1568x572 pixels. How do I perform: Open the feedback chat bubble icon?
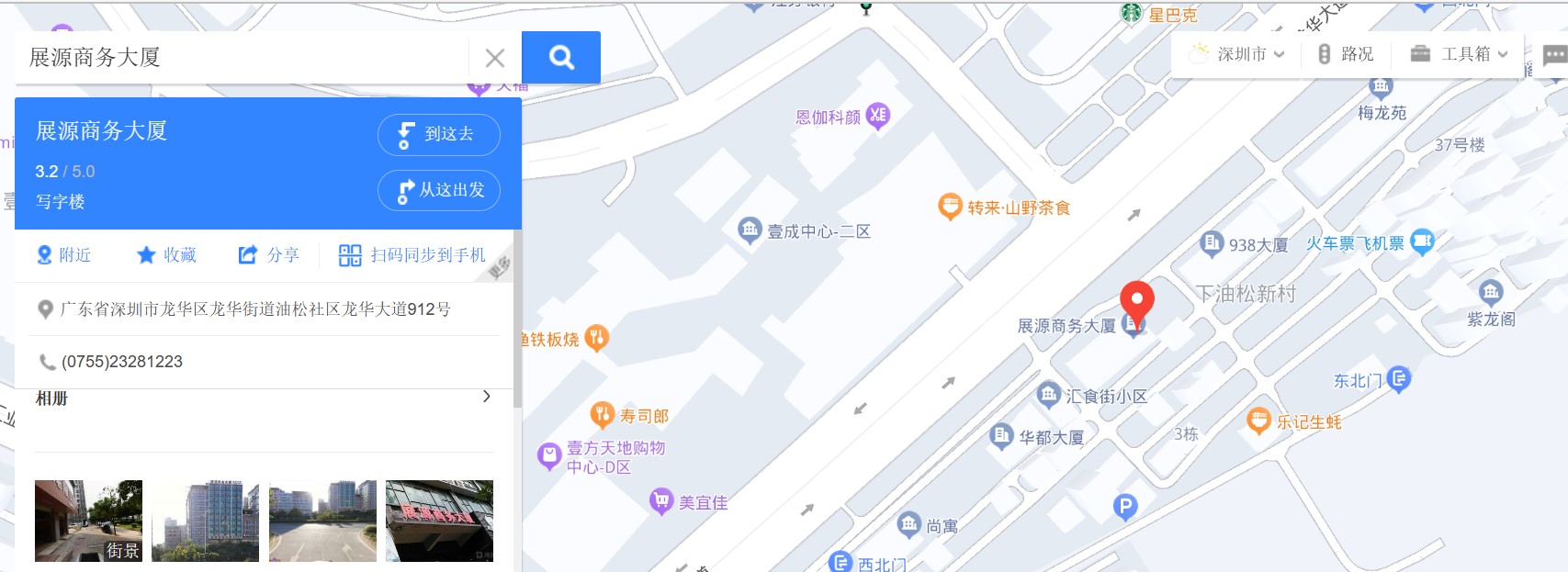1554,56
